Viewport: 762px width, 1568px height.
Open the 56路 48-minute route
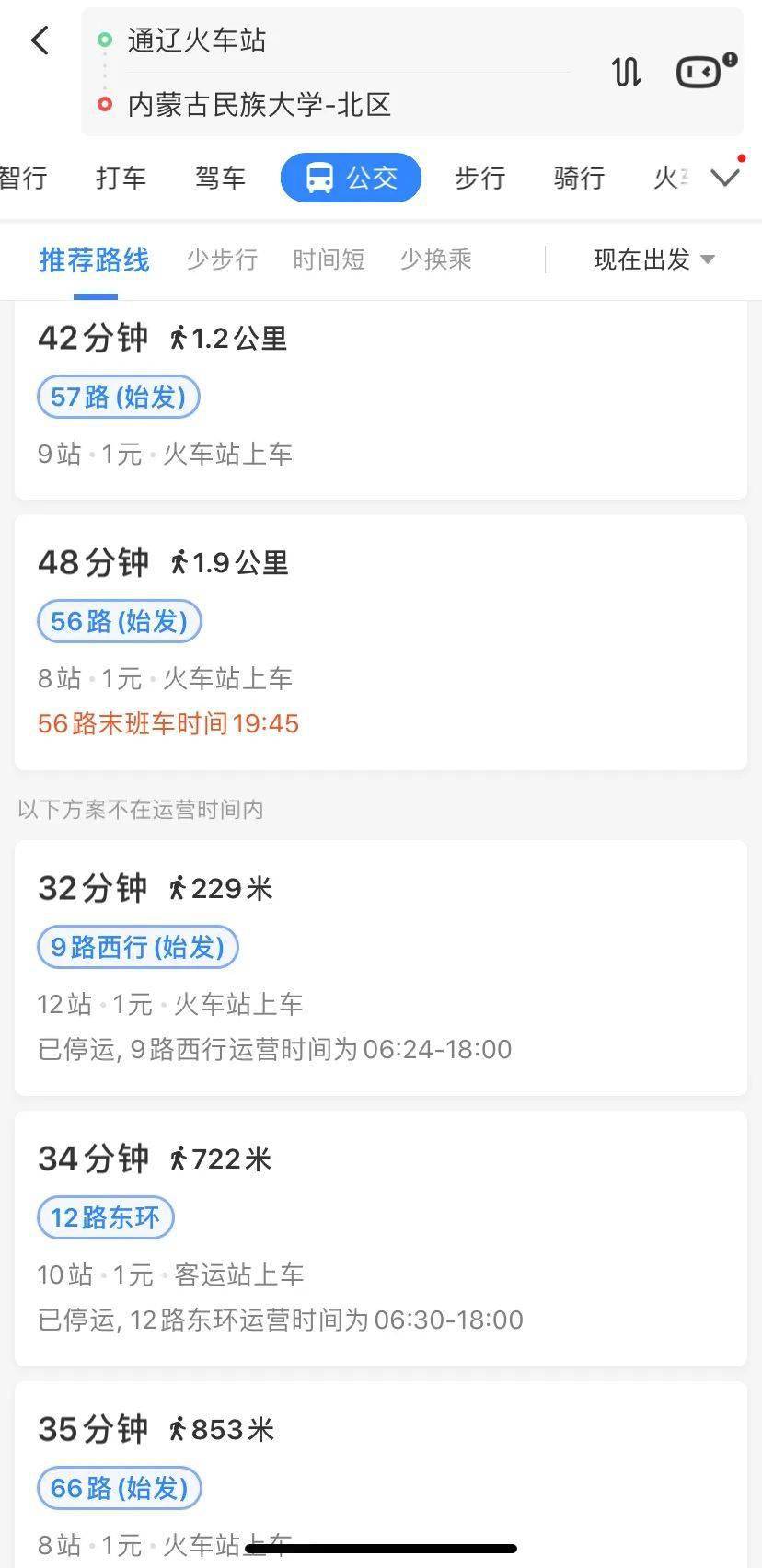381,642
